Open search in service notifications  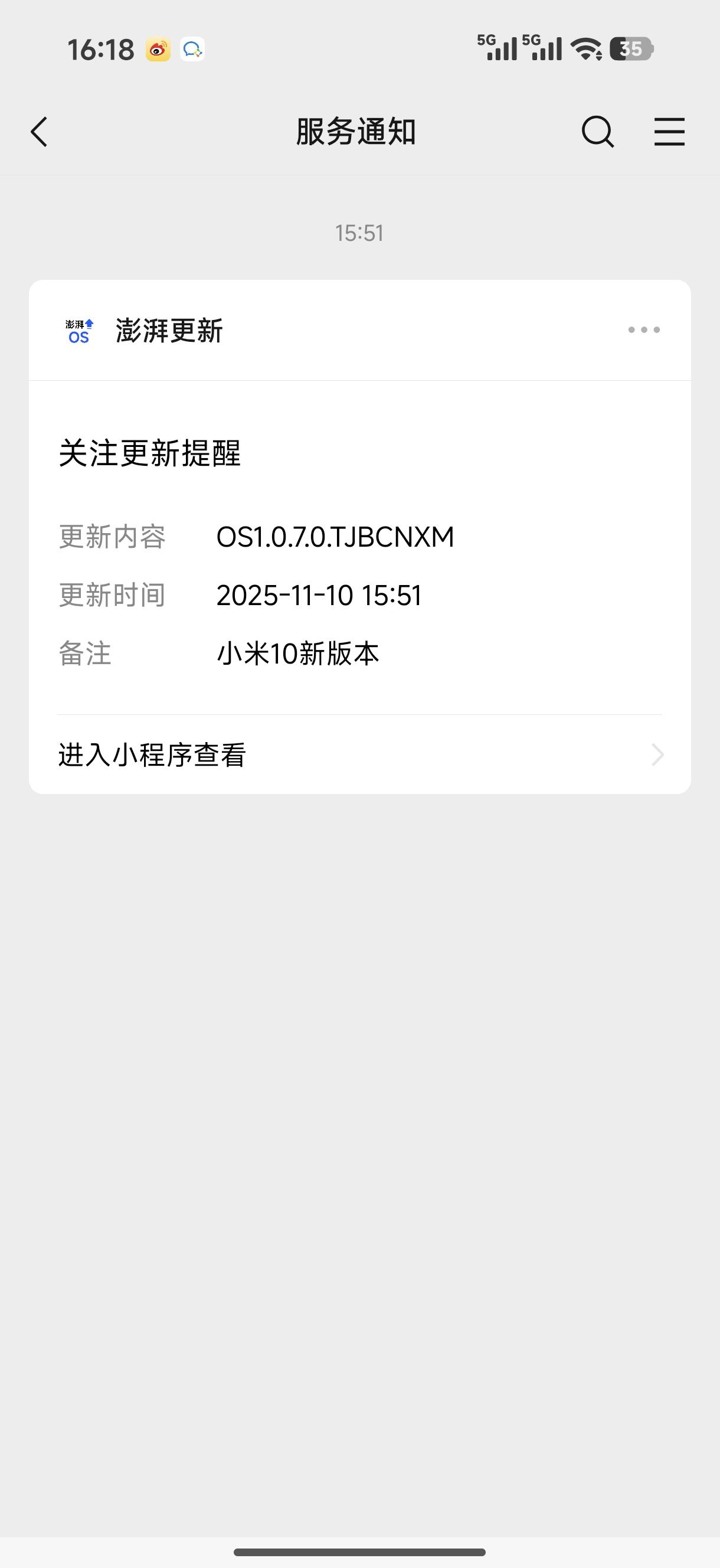pyautogui.click(x=597, y=132)
